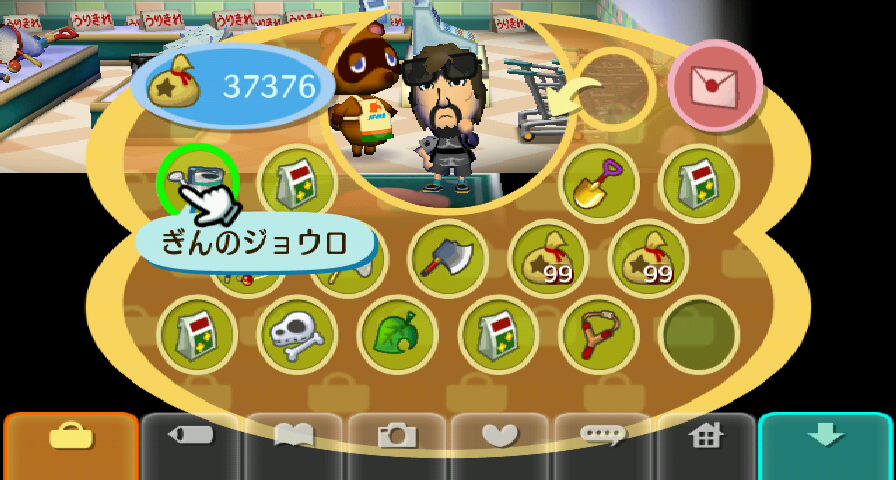Open the chat speech bubble tab
This screenshot has height=480, width=896.
602,436
